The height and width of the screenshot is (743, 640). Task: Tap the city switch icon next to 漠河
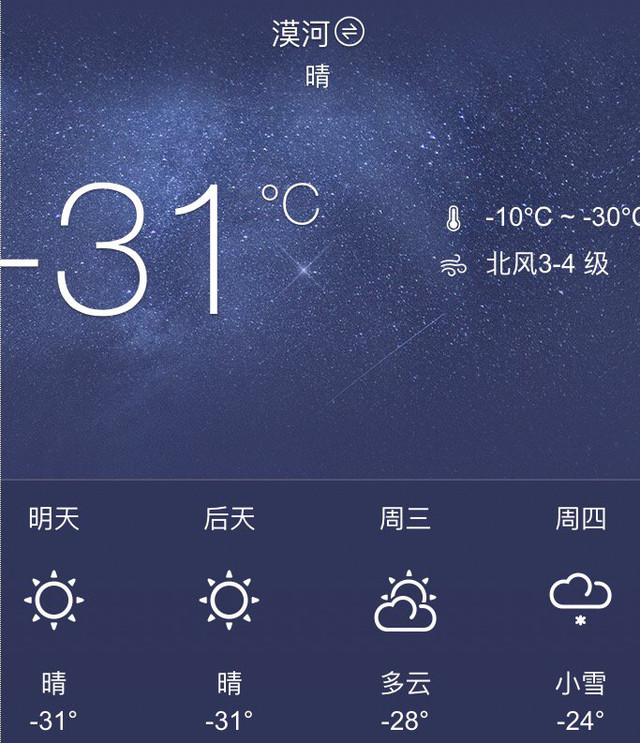pyautogui.click(x=350, y=32)
